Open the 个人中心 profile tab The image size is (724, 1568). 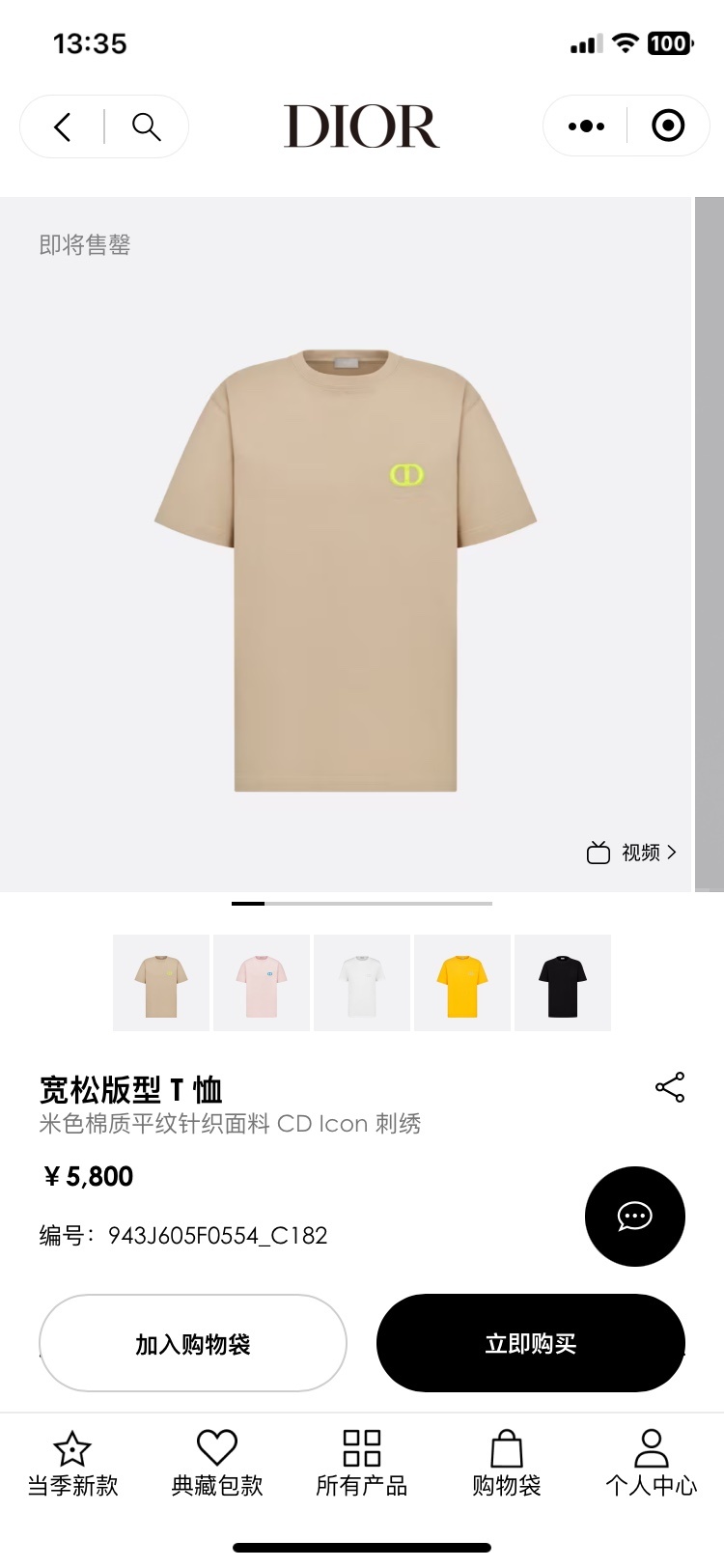coord(652,1464)
